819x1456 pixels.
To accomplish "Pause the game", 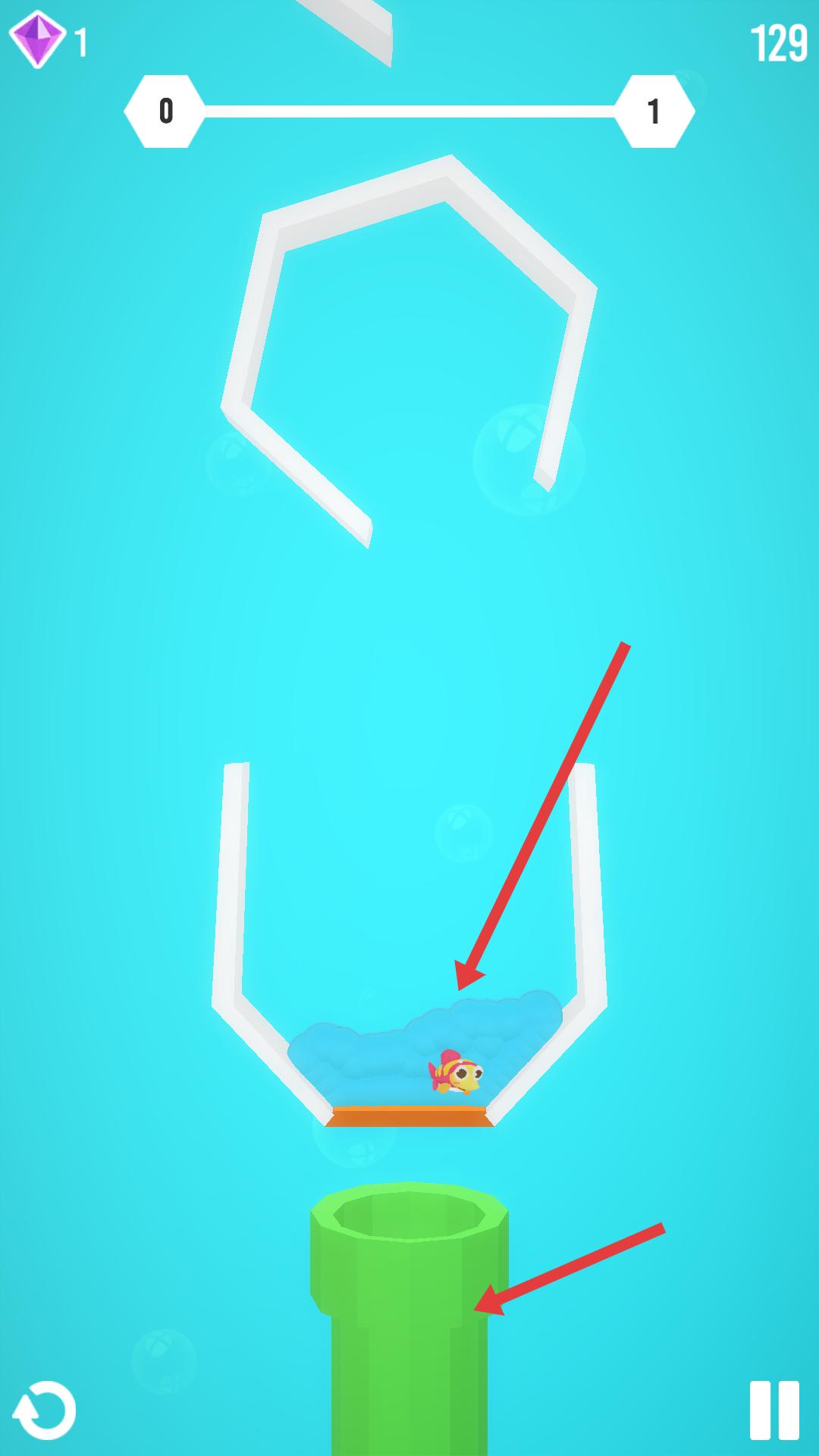I will click(x=773, y=1410).
